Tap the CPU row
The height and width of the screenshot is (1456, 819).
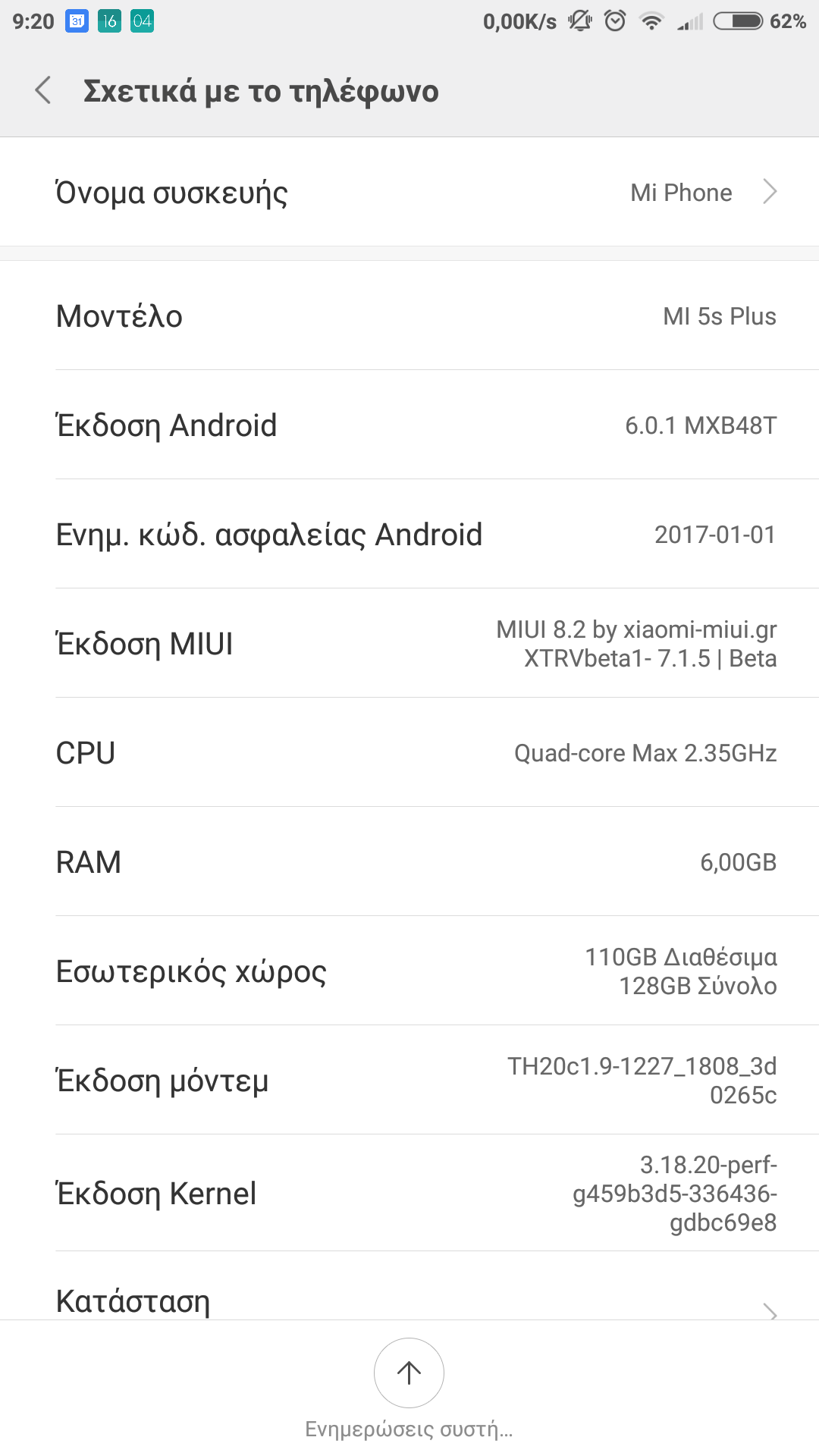click(x=409, y=753)
